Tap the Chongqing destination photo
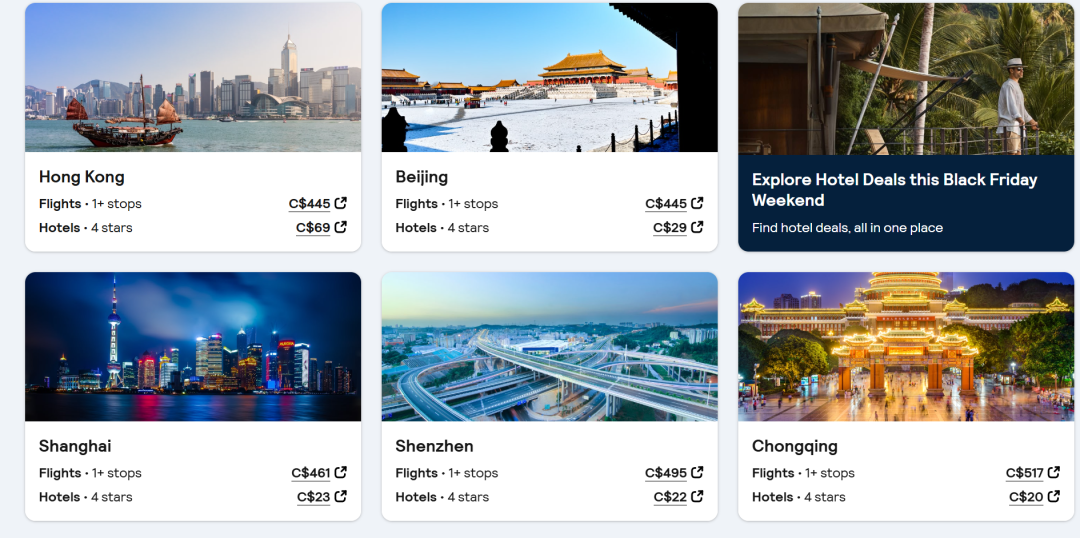This screenshot has width=1080, height=538. coord(905,346)
